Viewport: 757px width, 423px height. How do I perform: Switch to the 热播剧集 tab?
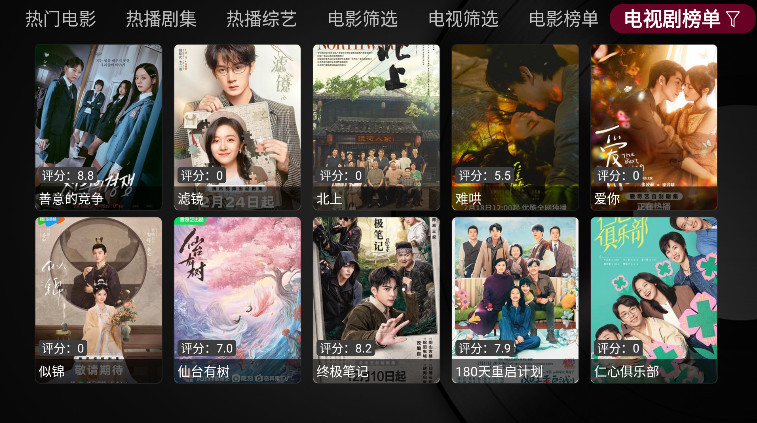click(161, 19)
